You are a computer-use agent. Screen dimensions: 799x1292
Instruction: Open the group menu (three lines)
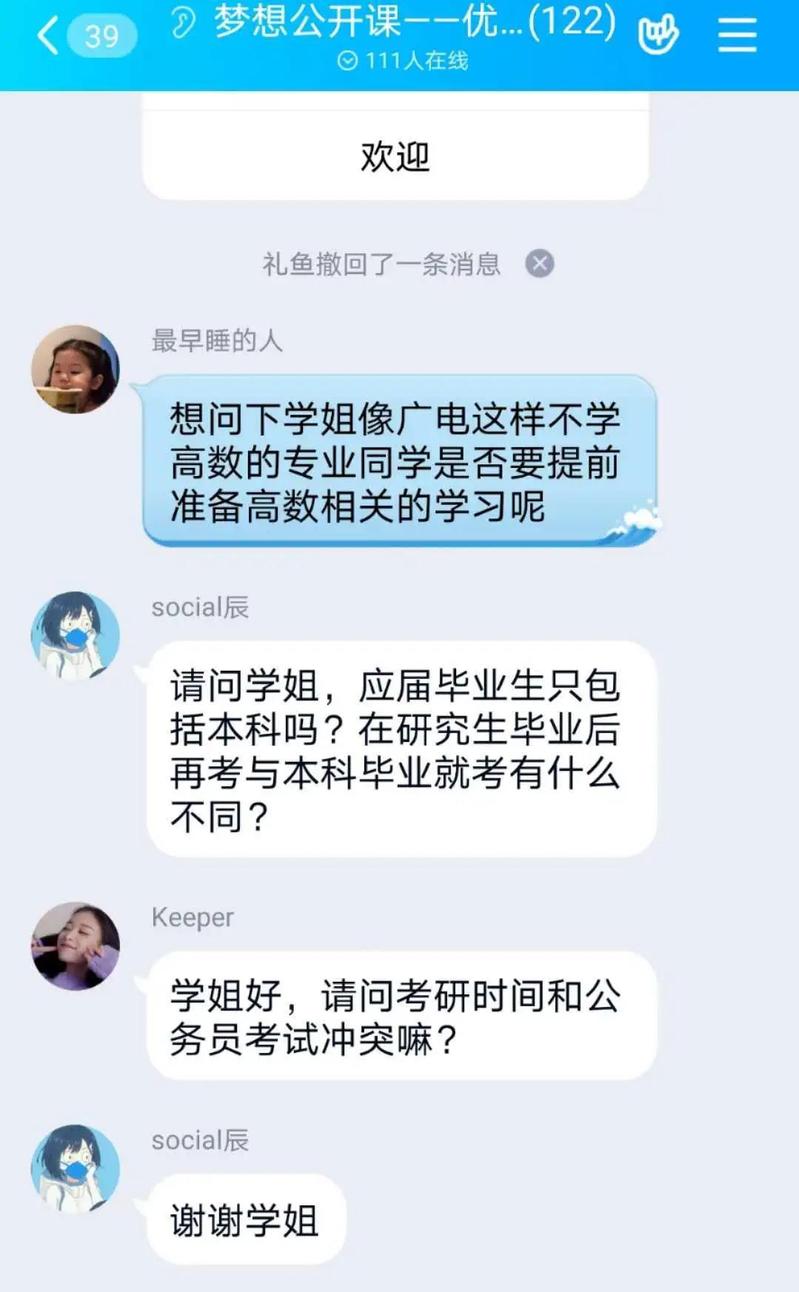click(x=737, y=35)
